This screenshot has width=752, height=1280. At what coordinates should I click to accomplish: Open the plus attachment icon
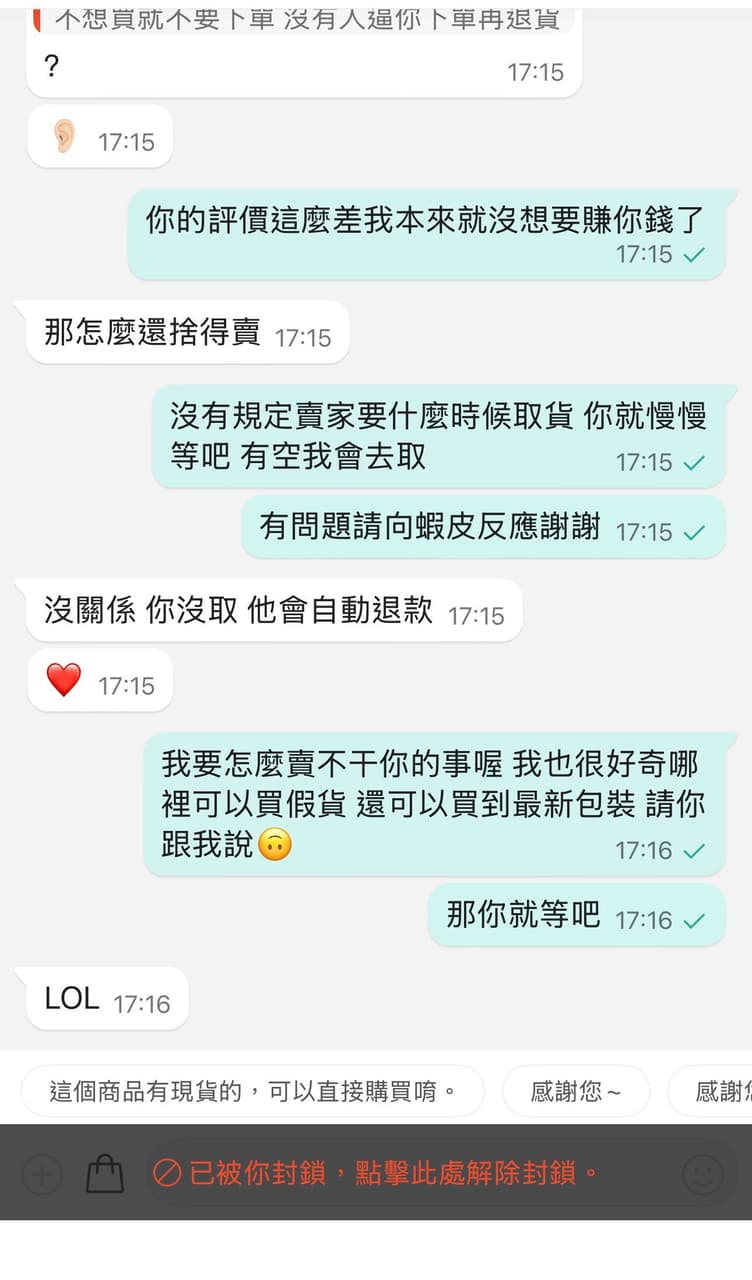pos(42,1174)
